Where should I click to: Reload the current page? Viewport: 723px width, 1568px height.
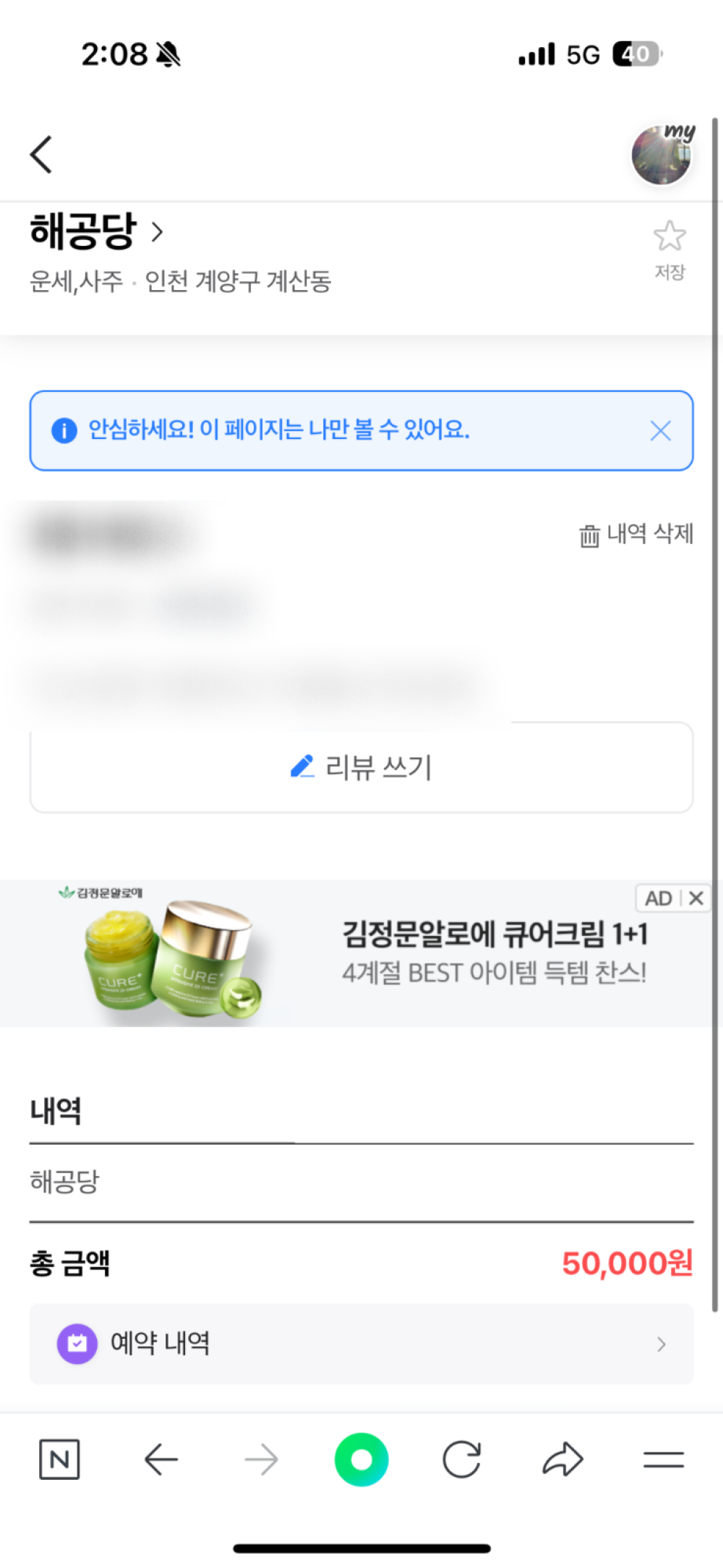point(461,1460)
